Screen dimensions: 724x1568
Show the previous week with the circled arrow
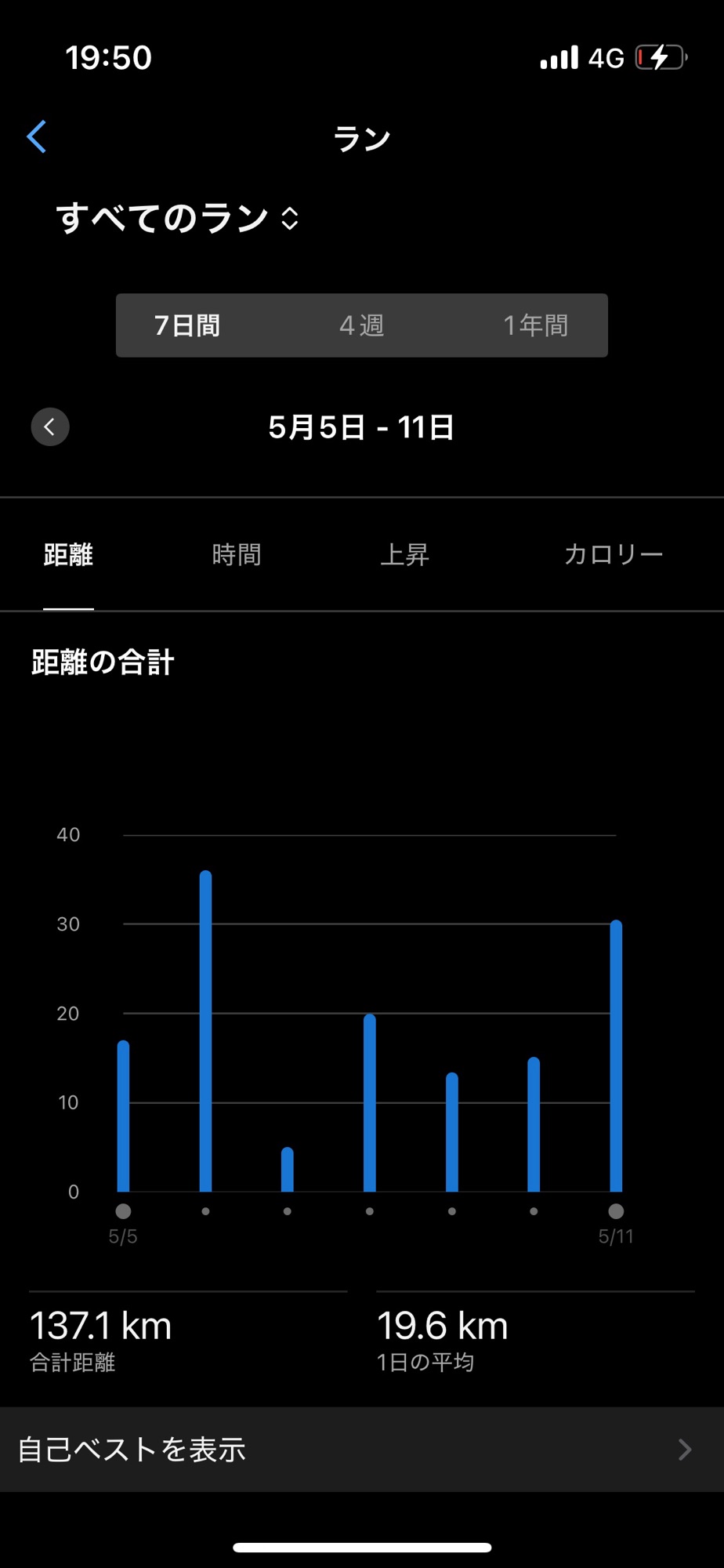[50, 427]
